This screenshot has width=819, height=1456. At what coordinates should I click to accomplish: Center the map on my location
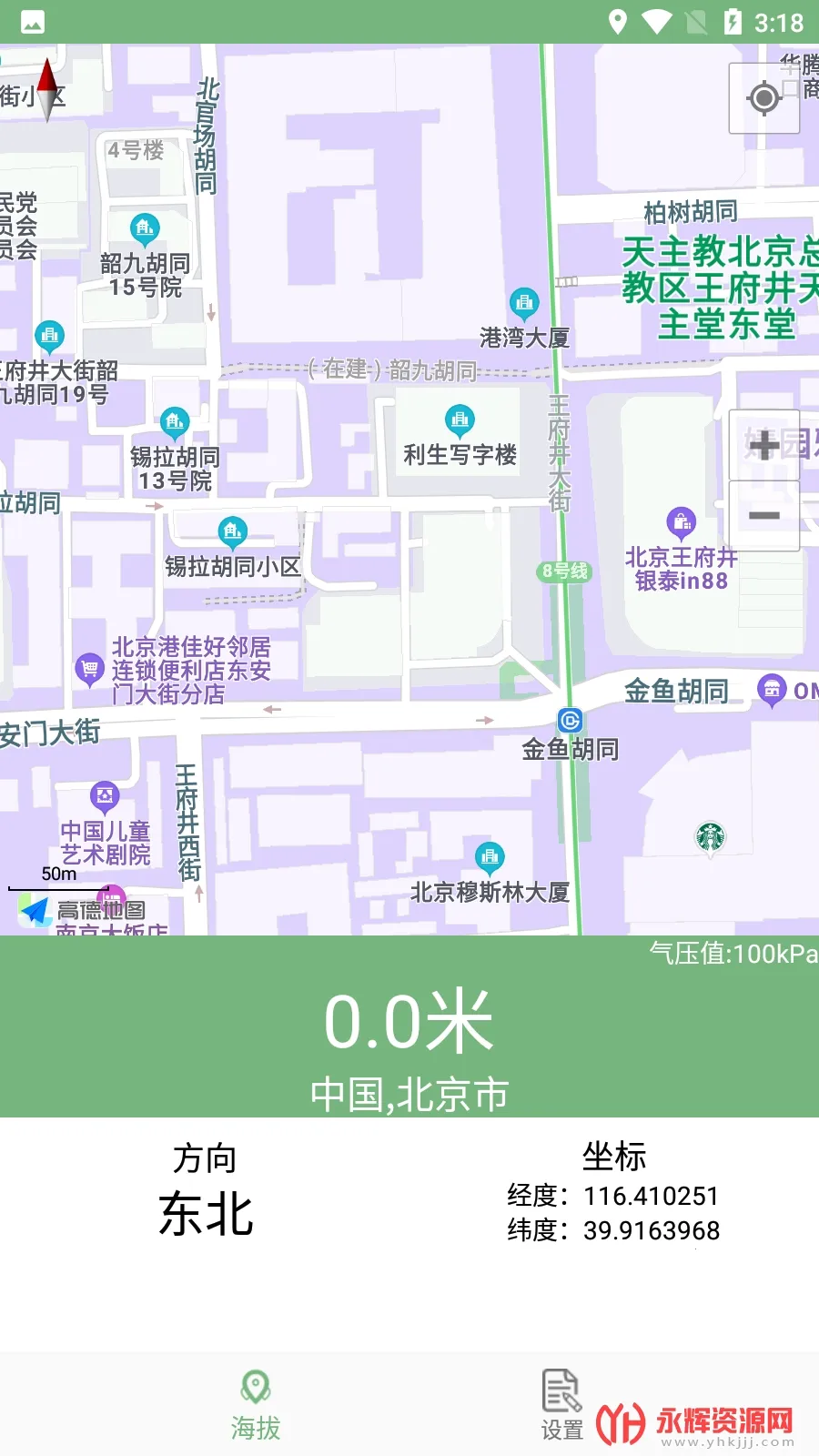763,97
